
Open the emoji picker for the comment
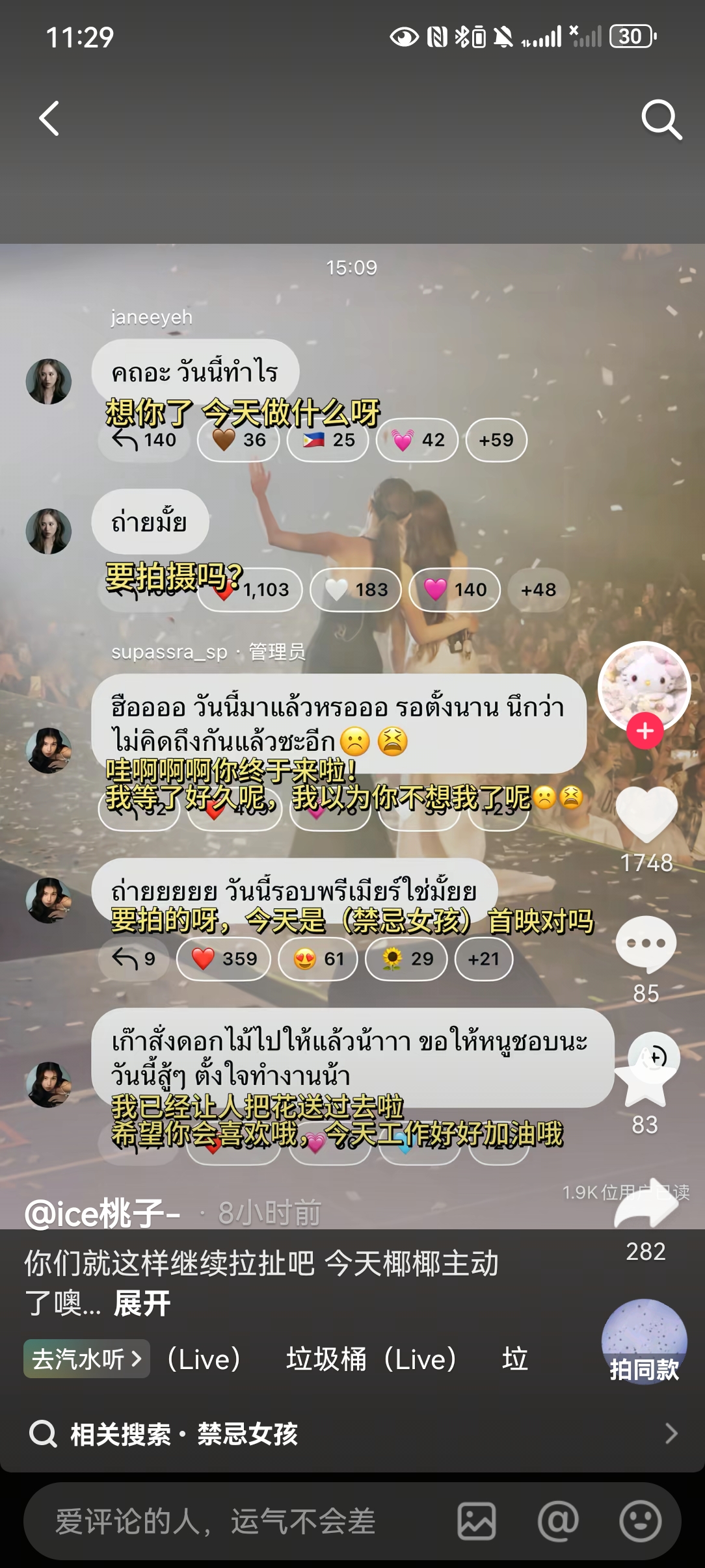[640, 1521]
